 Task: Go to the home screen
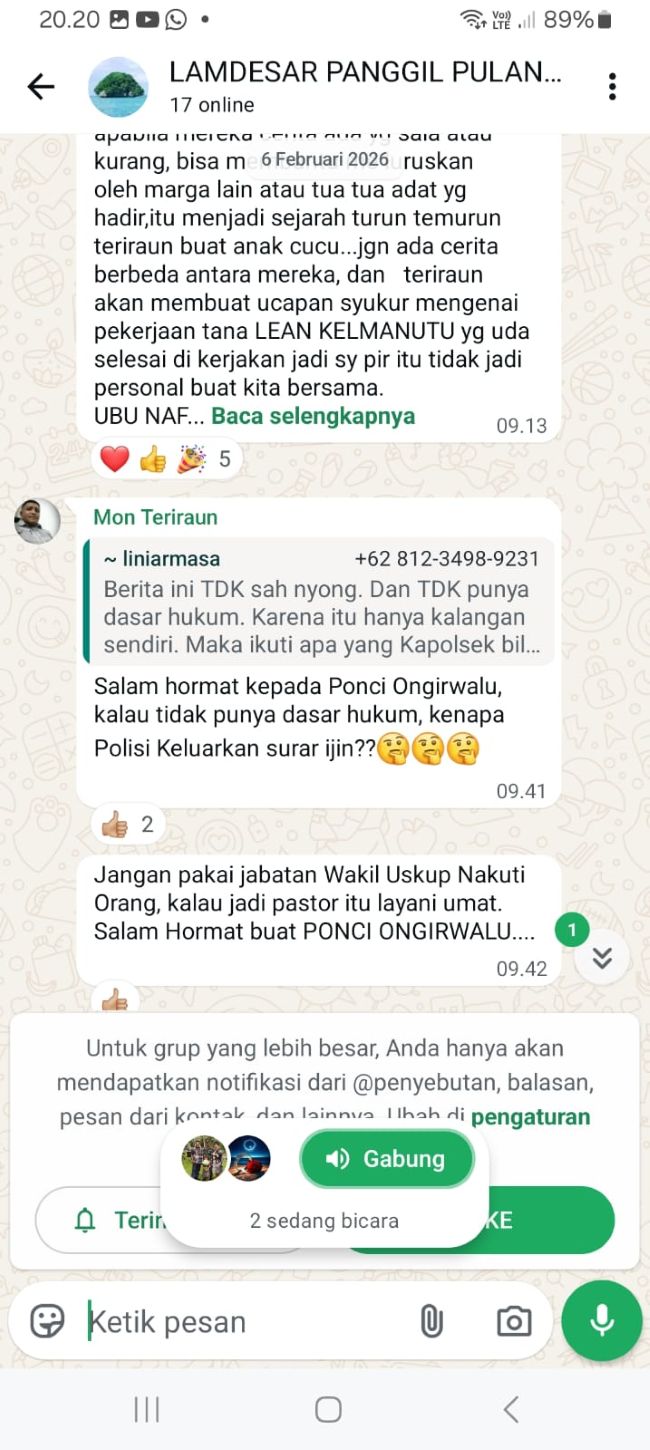click(328, 1410)
